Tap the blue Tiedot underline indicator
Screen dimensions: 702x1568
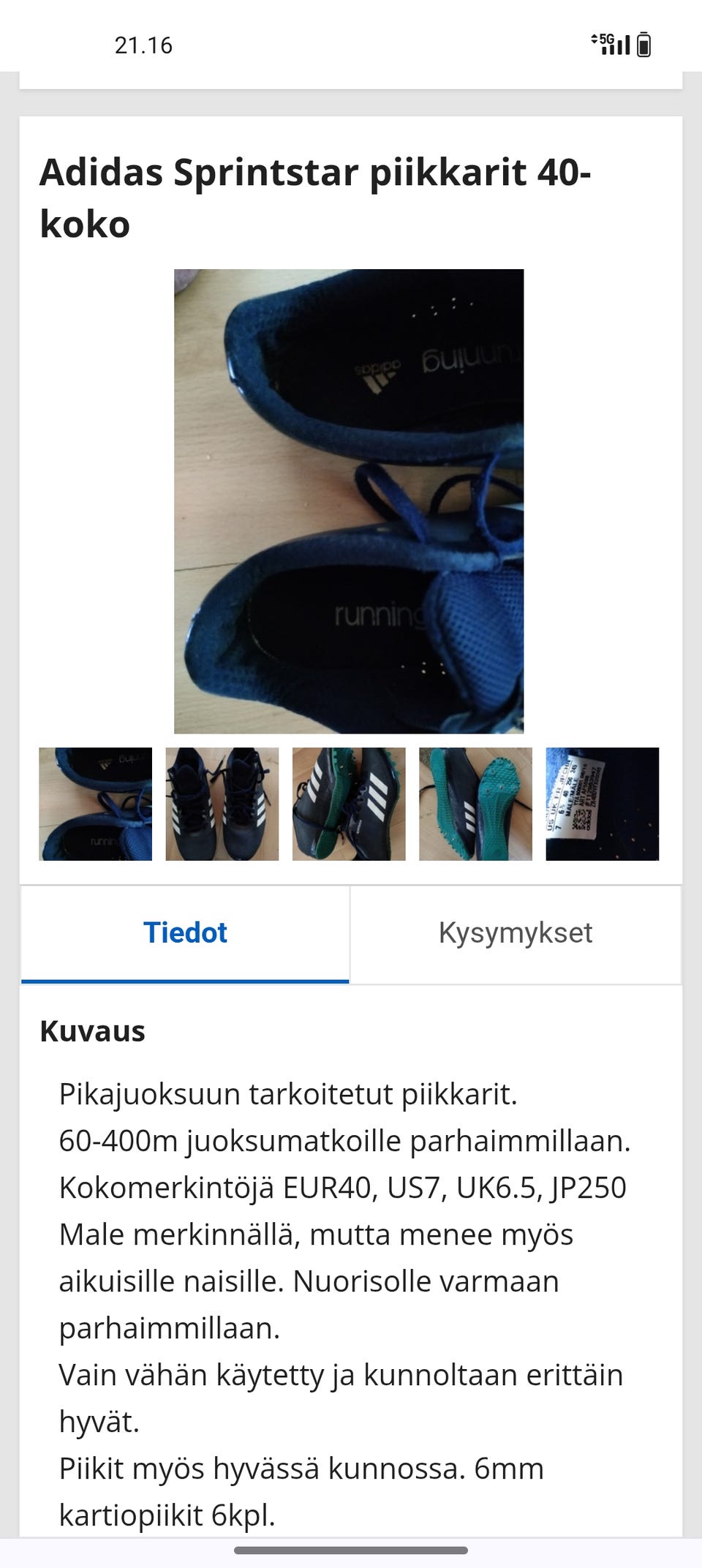tap(185, 980)
